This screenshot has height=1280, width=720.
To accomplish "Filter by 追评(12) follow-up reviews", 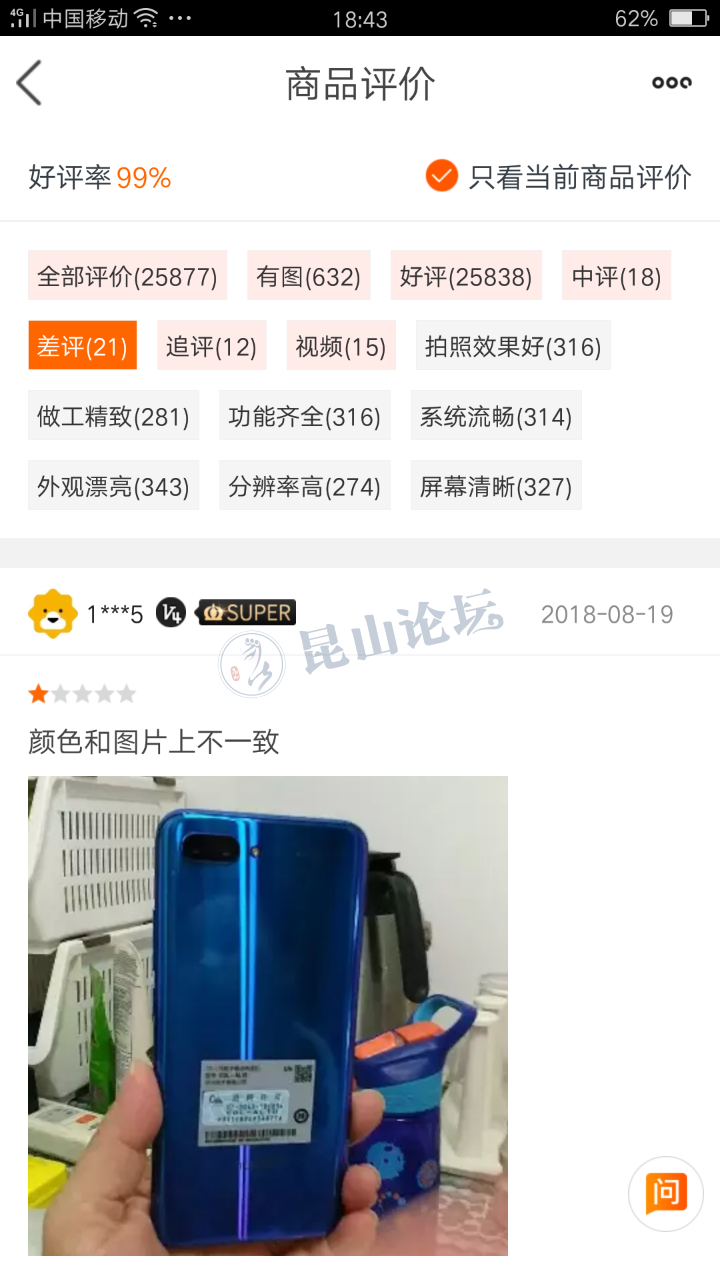I will point(211,346).
